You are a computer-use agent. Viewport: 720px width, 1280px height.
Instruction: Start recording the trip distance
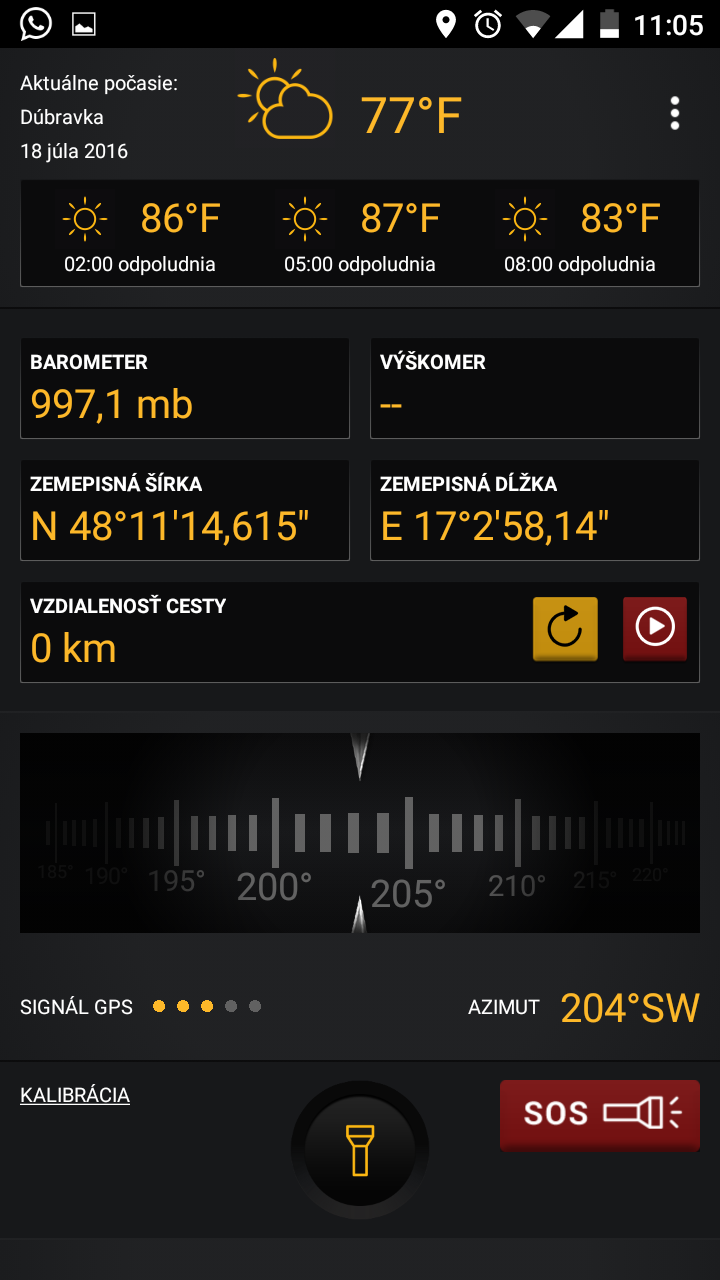pyautogui.click(x=655, y=628)
